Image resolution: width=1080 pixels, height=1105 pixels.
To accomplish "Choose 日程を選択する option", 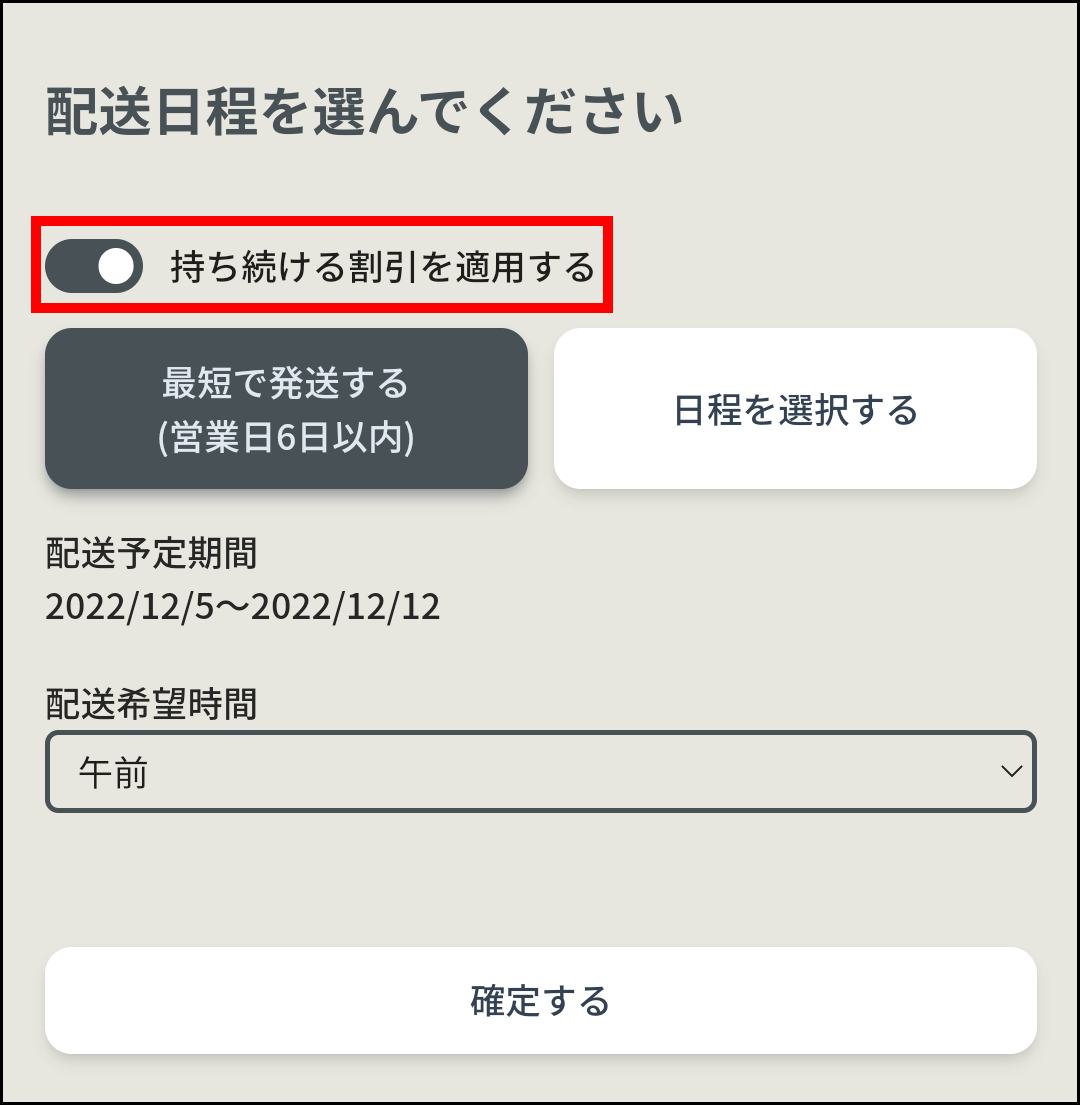I will tap(795, 409).
